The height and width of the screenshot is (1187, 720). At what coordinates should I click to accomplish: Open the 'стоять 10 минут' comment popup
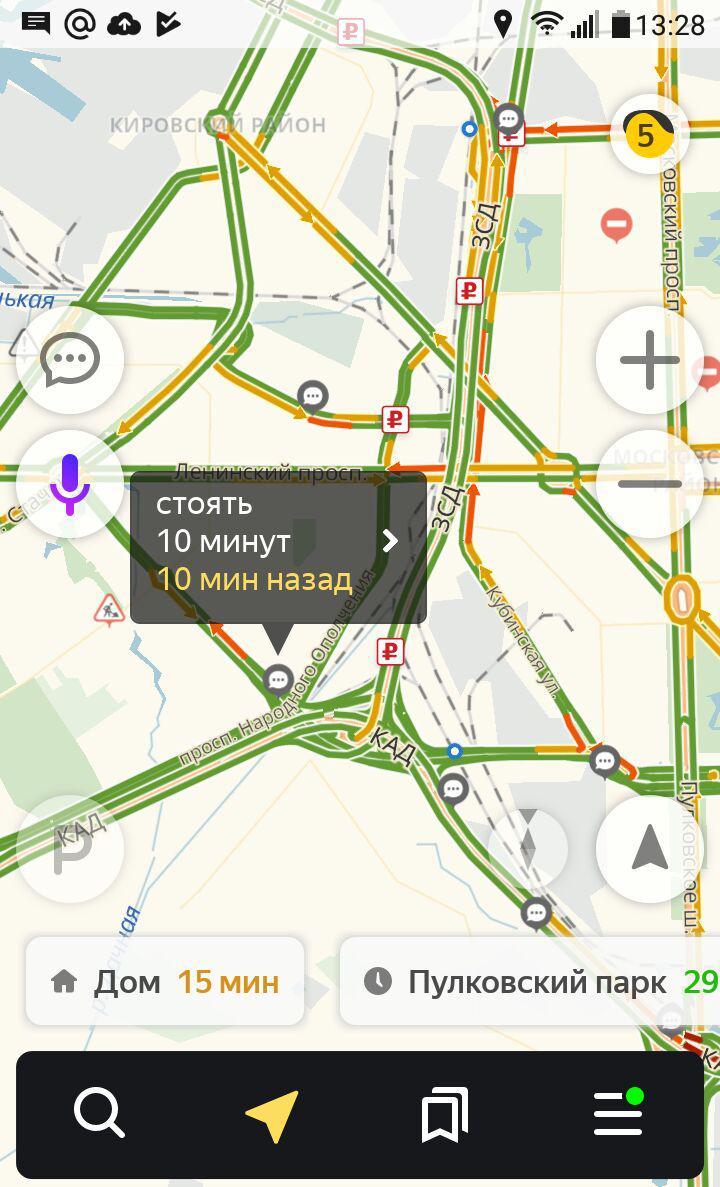click(x=278, y=548)
